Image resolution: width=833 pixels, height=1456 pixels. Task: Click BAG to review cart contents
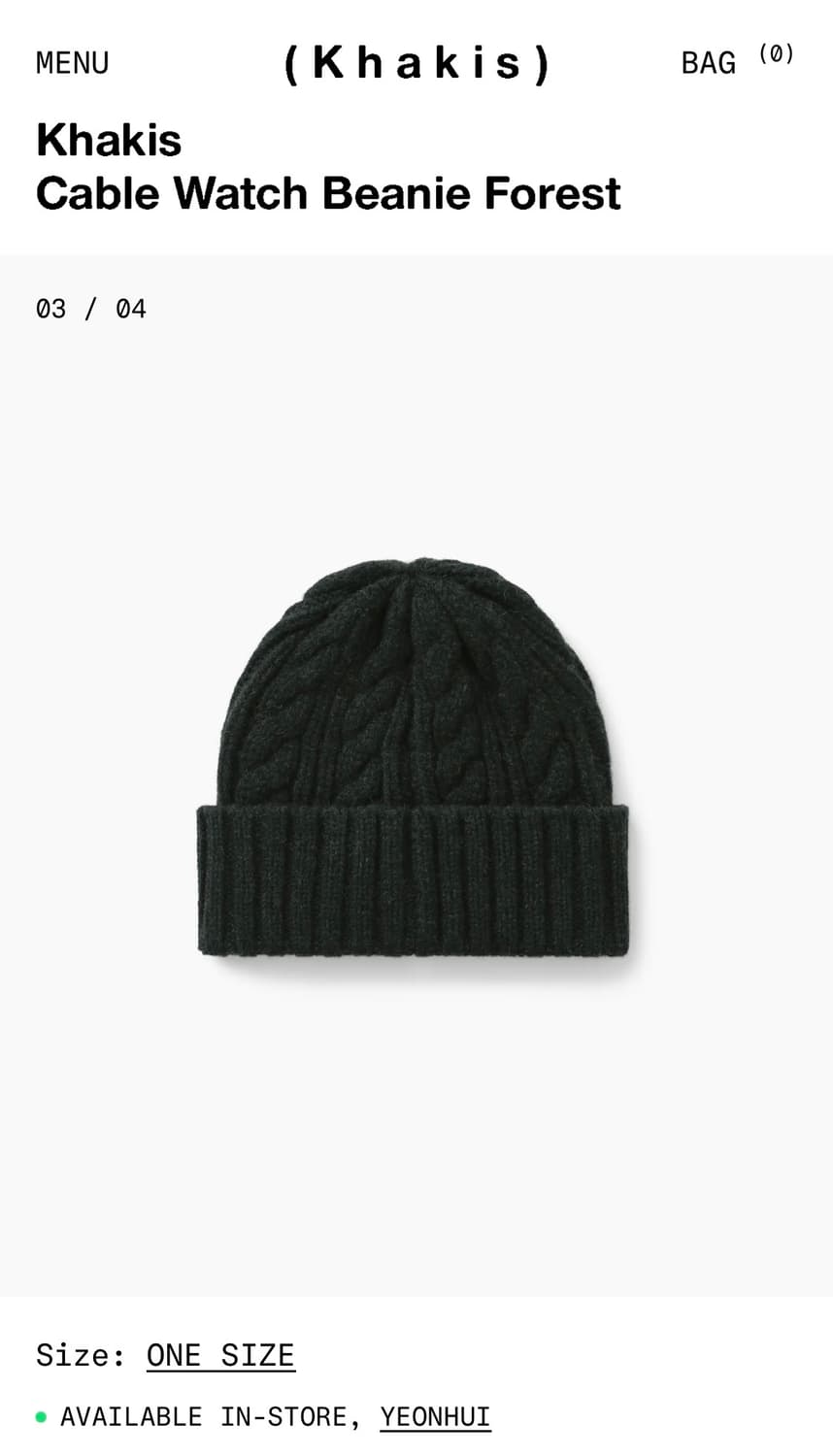pyautogui.click(x=709, y=62)
